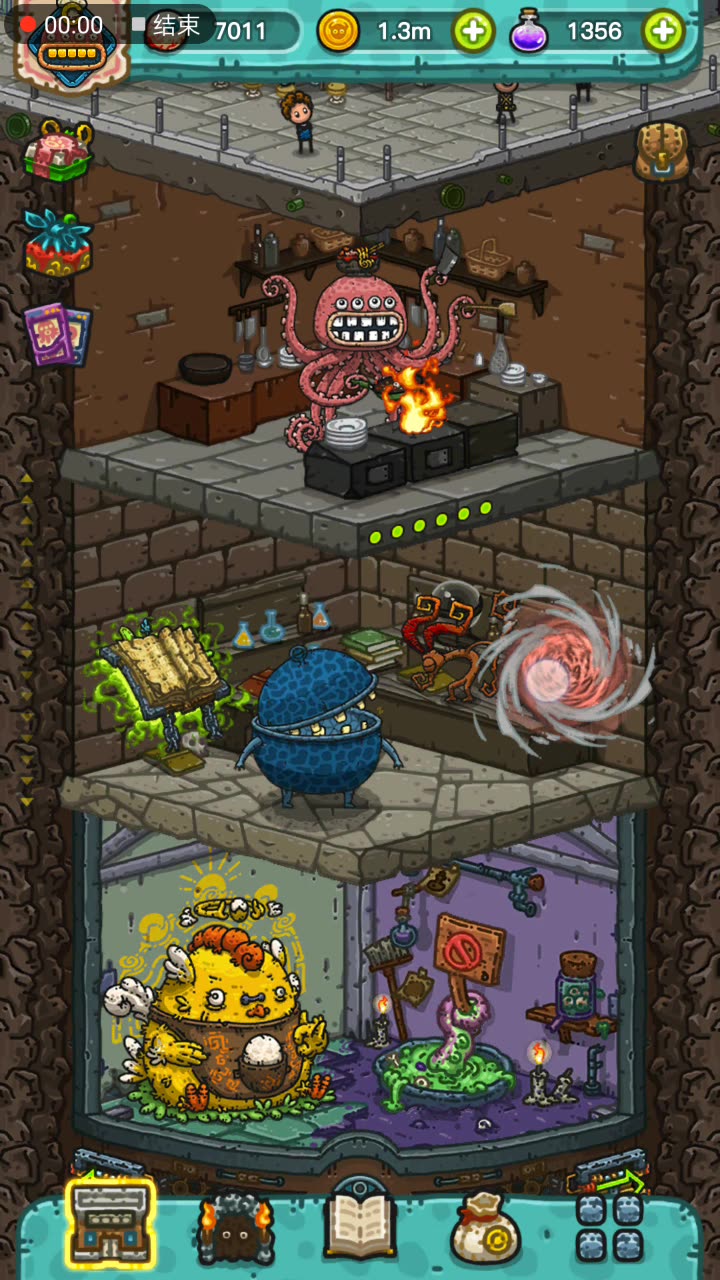Stop the screen recording with 结束
This screenshot has width=720, height=1280.
176,25
